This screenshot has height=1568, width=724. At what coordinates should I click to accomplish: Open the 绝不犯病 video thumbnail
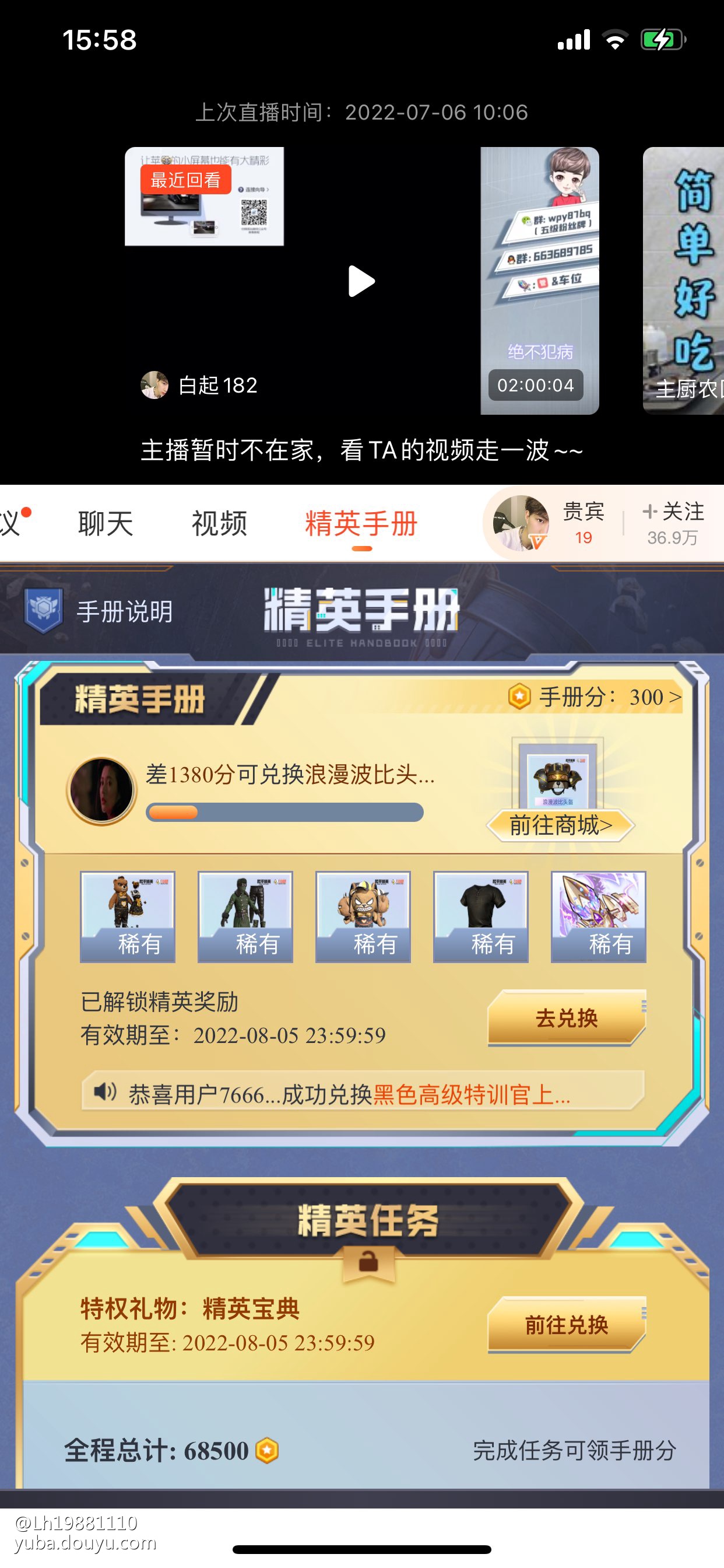click(x=539, y=280)
